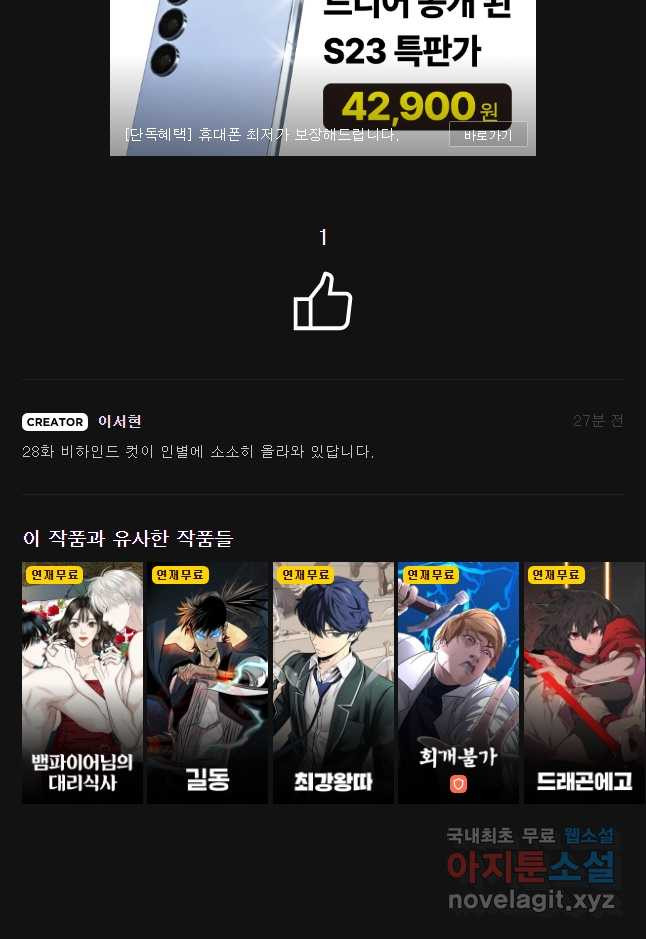Select the 회개불가 webtoon tile
The height and width of the screenshot is (939, 646).
click(458, 682)
